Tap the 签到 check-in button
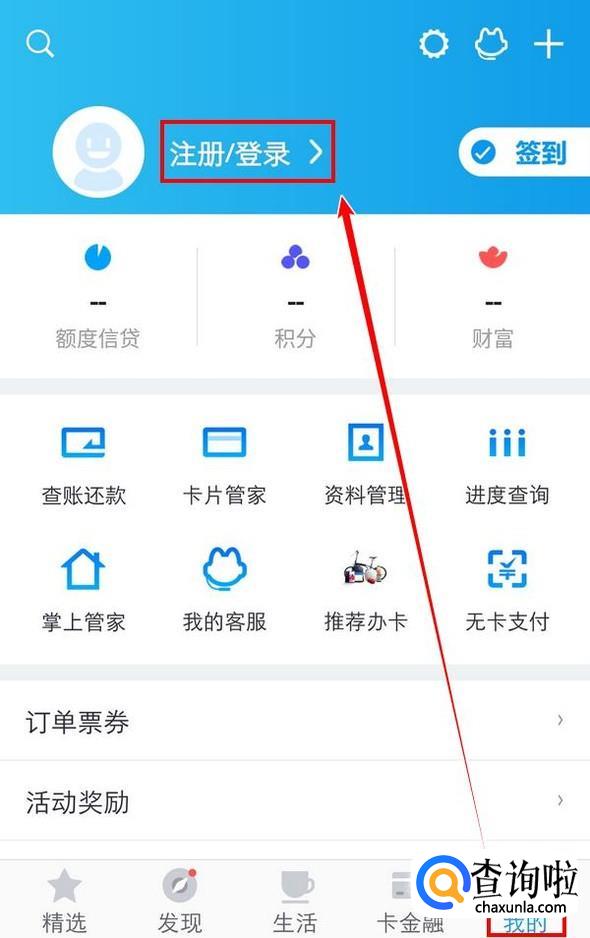 (x=524, y=152)
